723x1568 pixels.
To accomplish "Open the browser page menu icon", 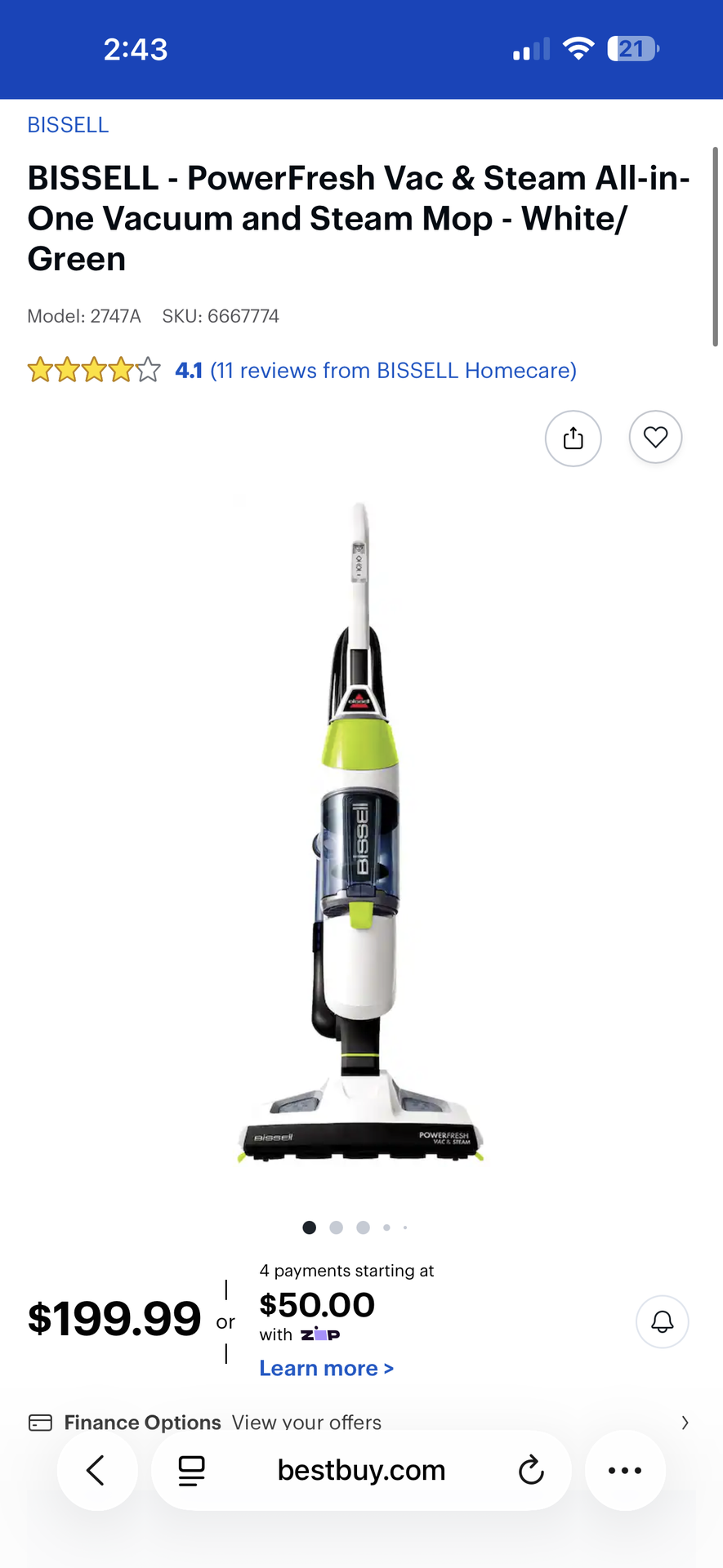I will (x=191, y=1471).
